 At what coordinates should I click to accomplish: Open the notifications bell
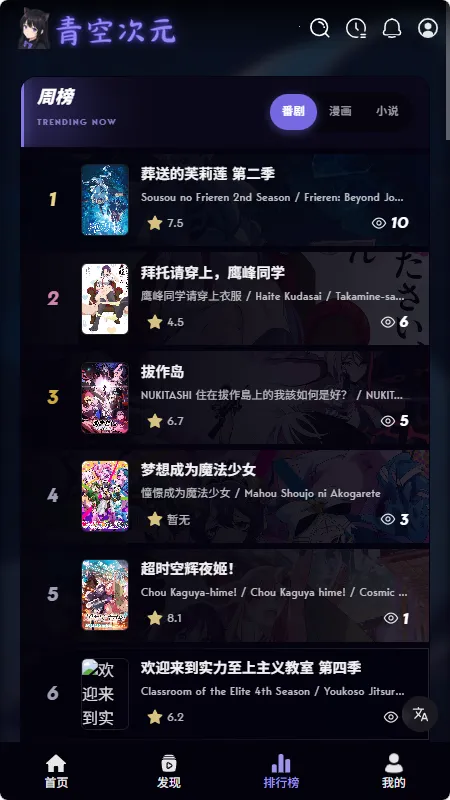392,28
